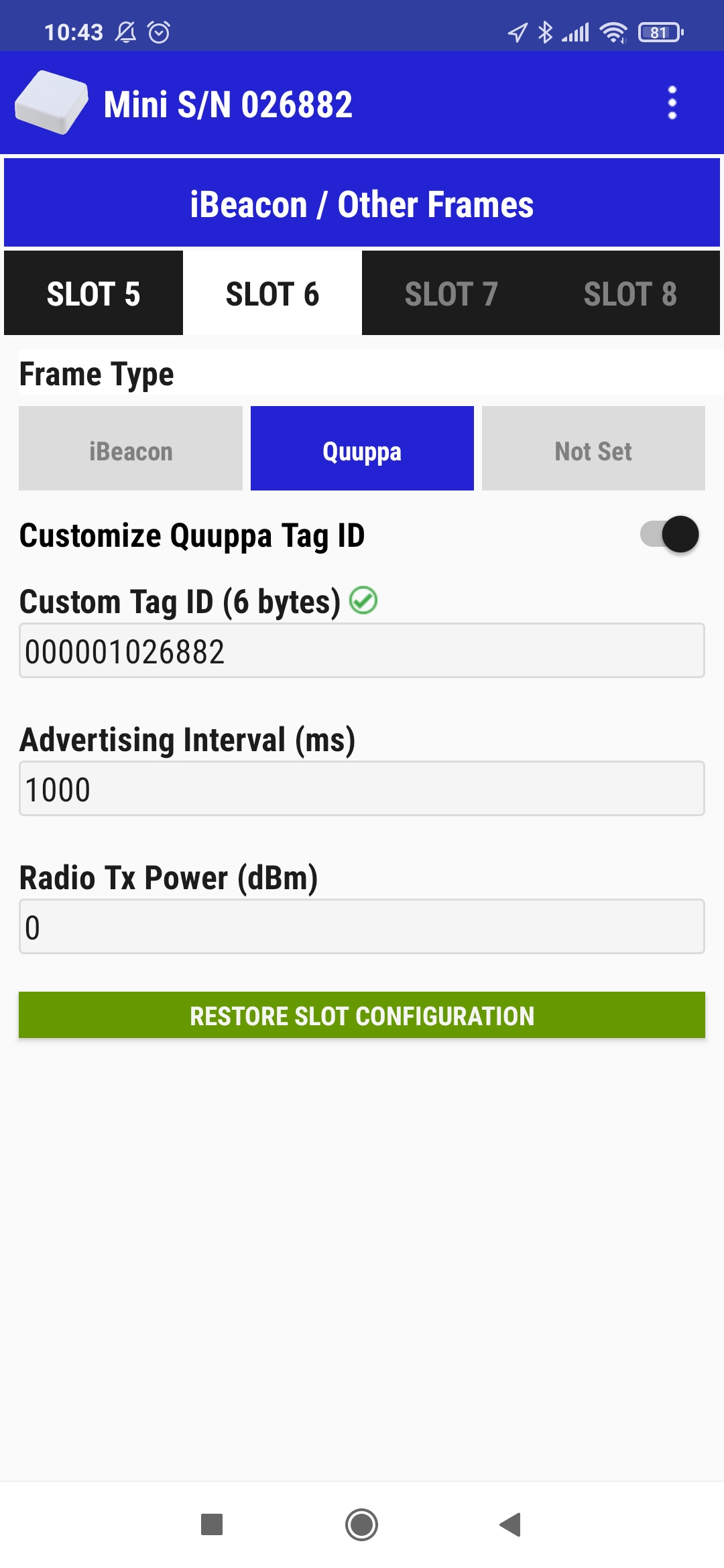Switch to the SLOT 7 tab
Viewport: 724px width, 1568px height.
(451, 293)
